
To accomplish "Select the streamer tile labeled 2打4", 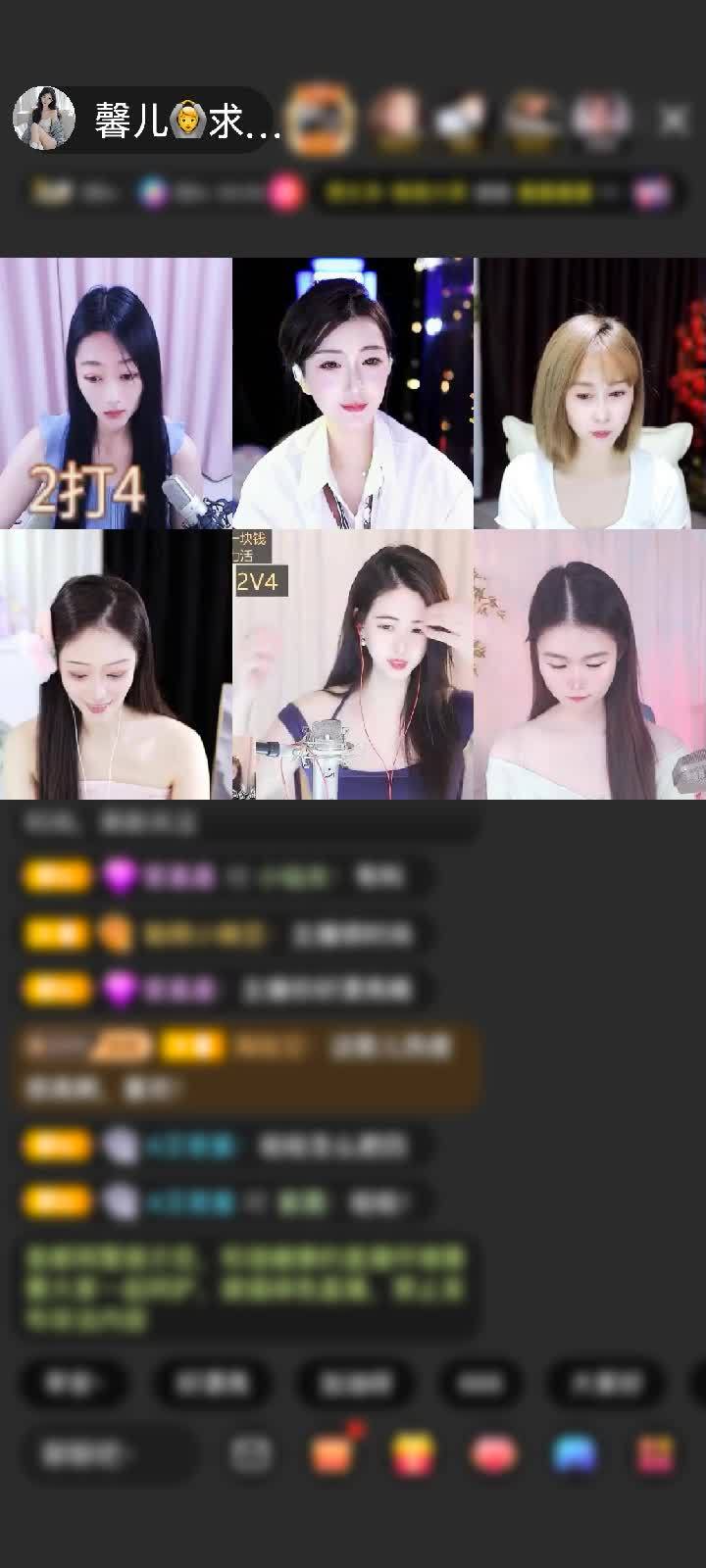I will click(116, 393).
